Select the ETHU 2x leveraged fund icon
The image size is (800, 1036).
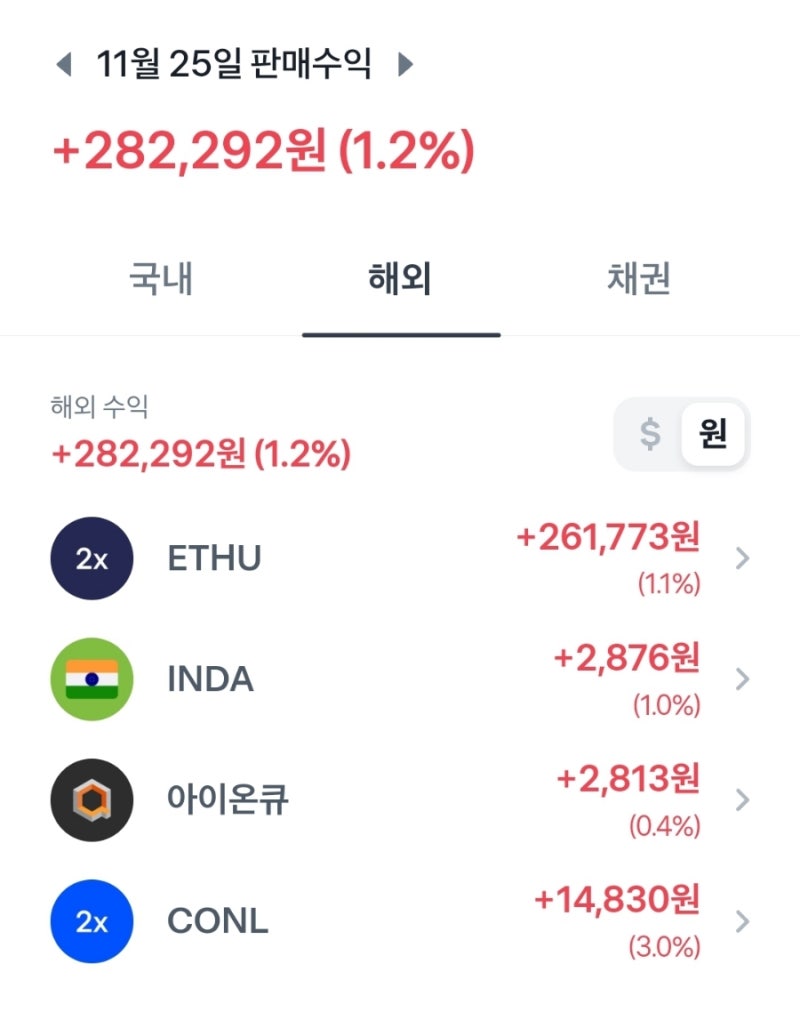(90, 558)
